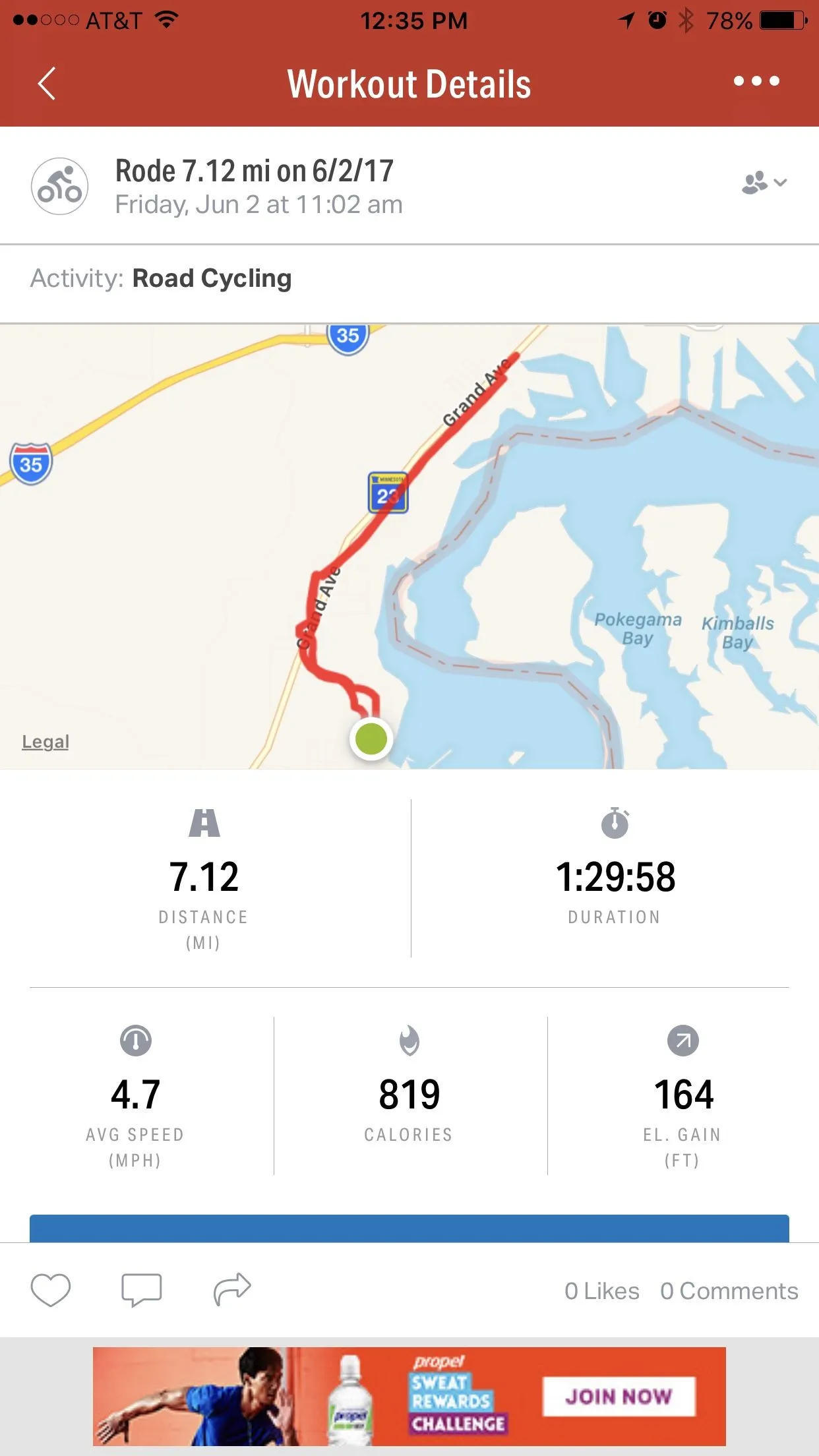The width and height of the screenshot is (819, 1456).
Task: Open the Legal link on map
Action: pos(45,742)
